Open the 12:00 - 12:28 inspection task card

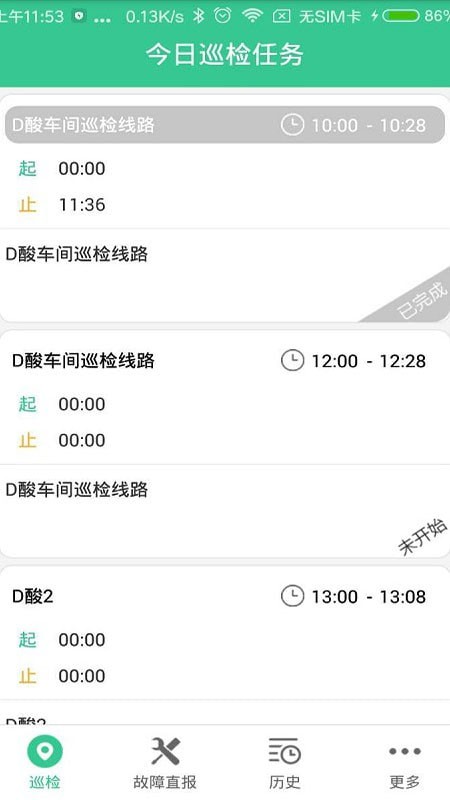(225, 444)
